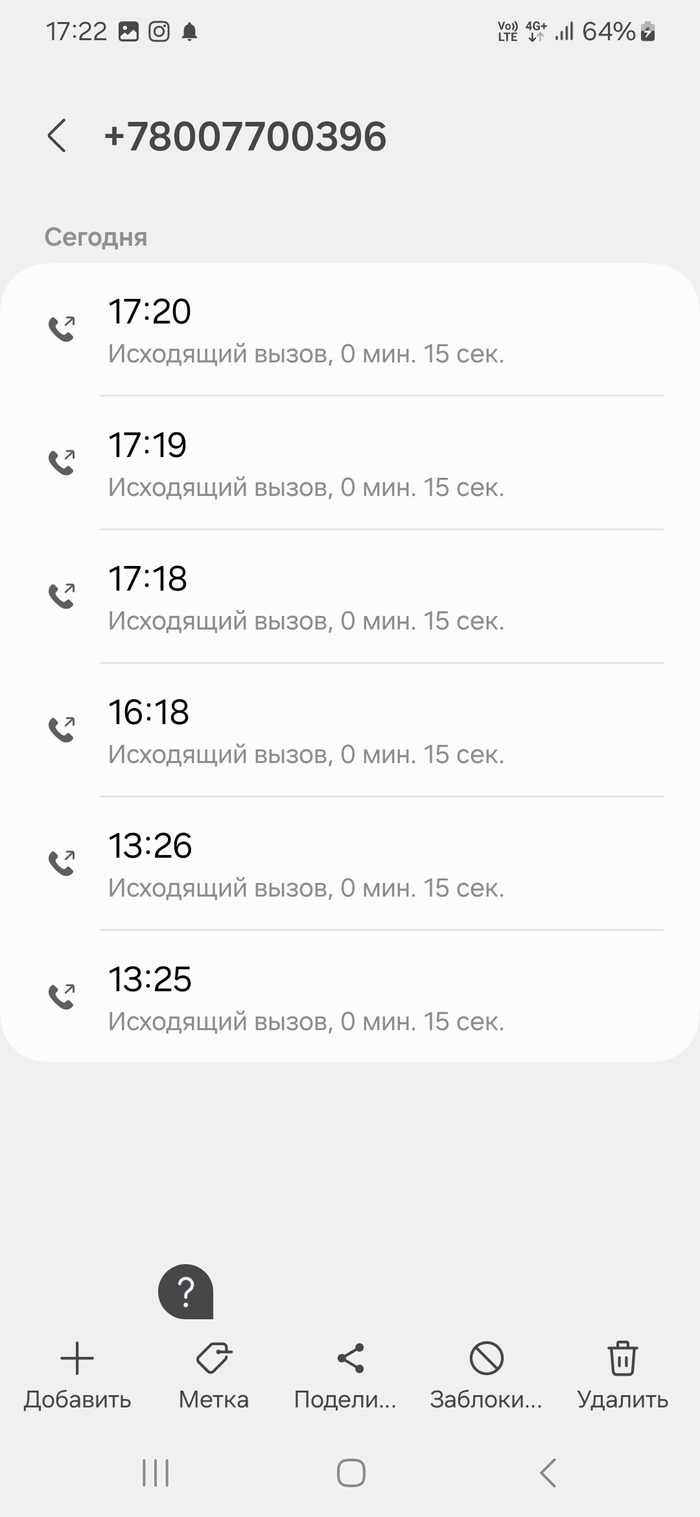700x1517 pixels.
Task: Open the 17:19 outgoing call entry
Action: pos(350,463)
